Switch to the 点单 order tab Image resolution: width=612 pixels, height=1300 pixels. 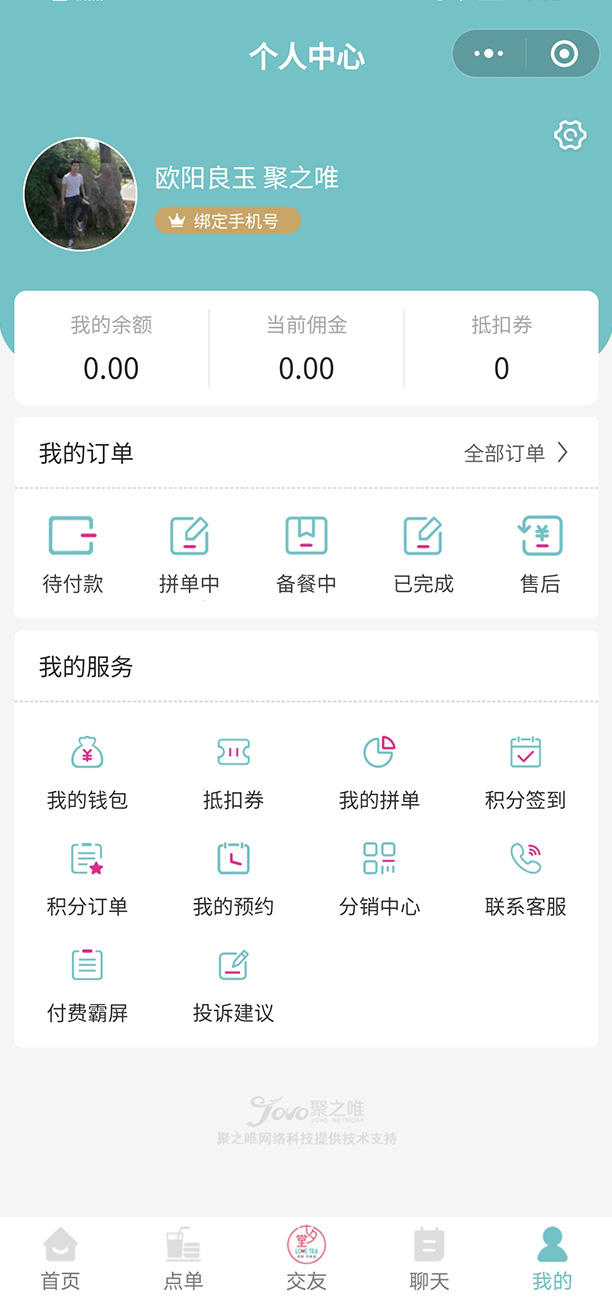pos(183,1258)
